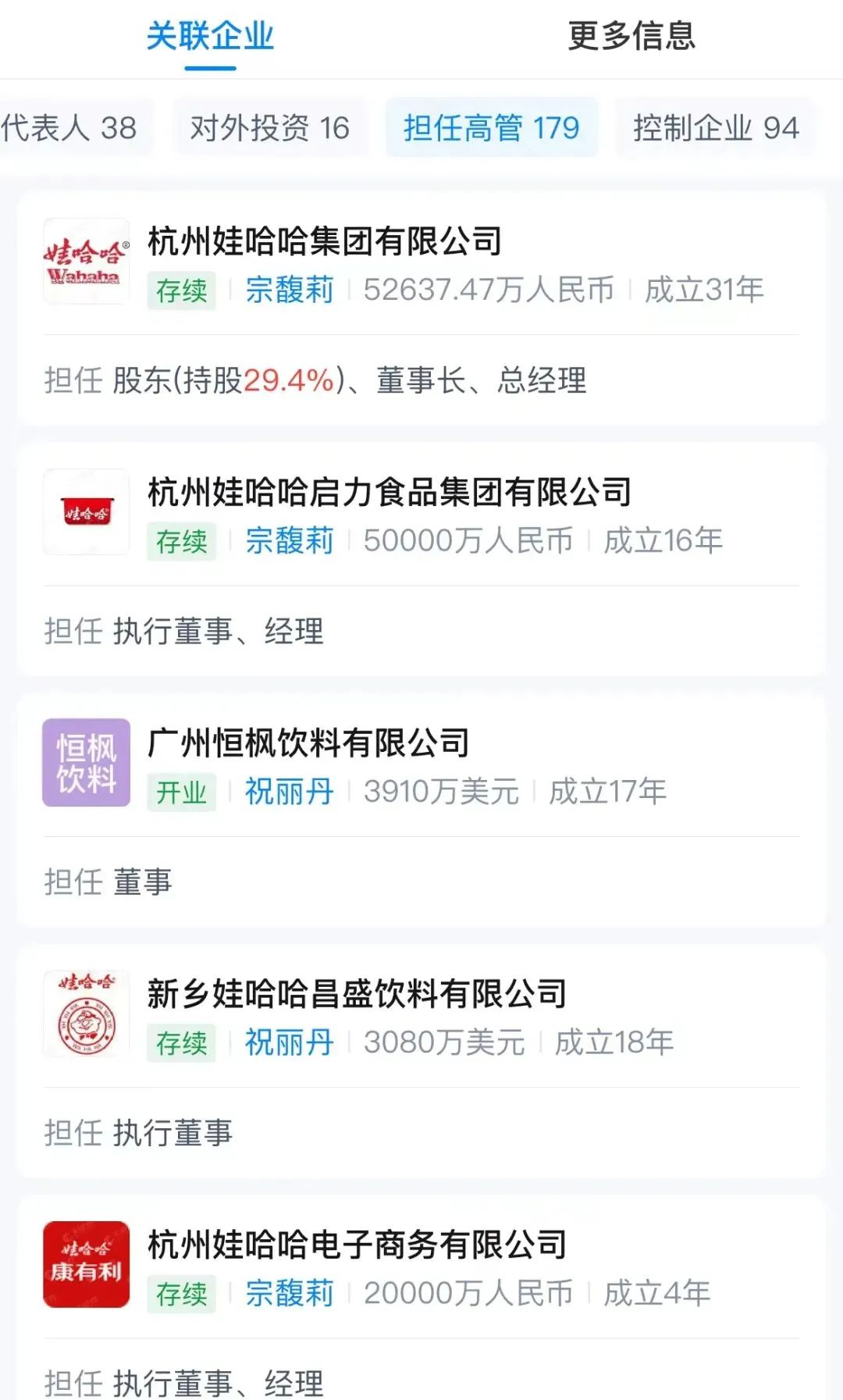Switch to the 关联企业 tab

pos(210,36)
